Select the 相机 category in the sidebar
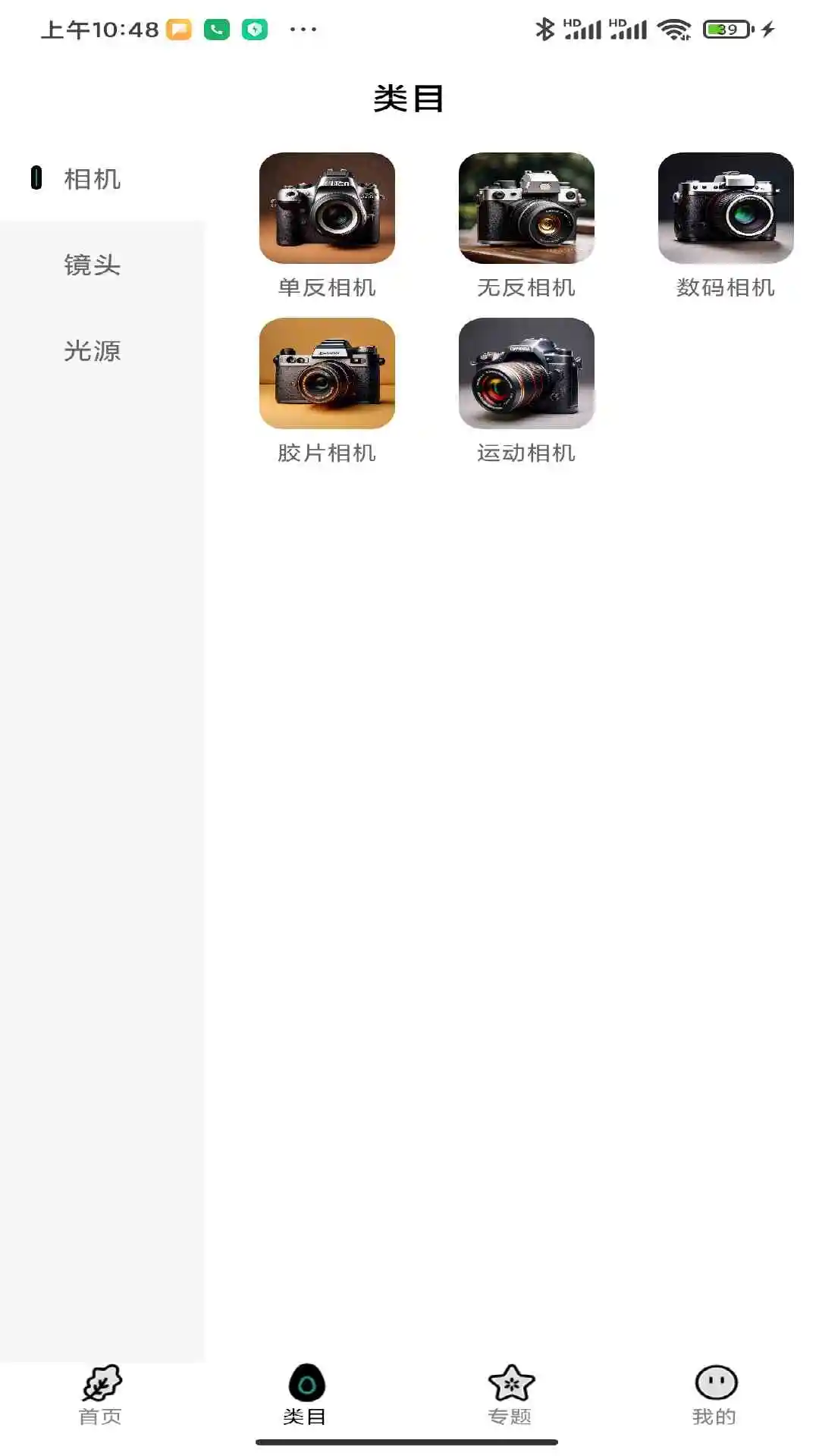 91,180
